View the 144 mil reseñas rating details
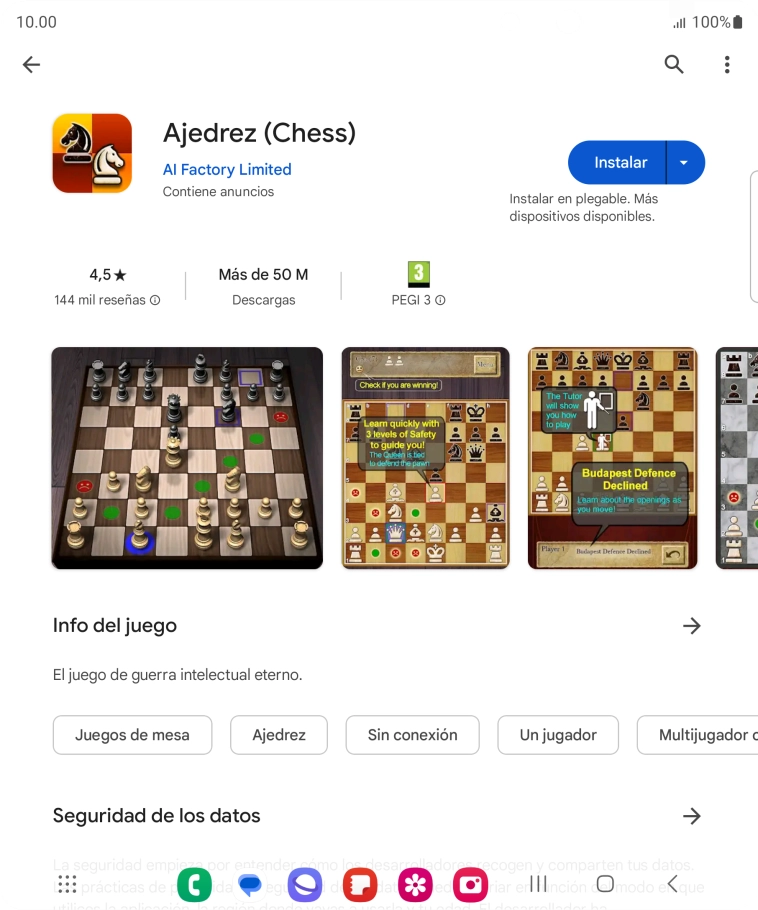Screen dimensions: 758x910 coord(107,300)
